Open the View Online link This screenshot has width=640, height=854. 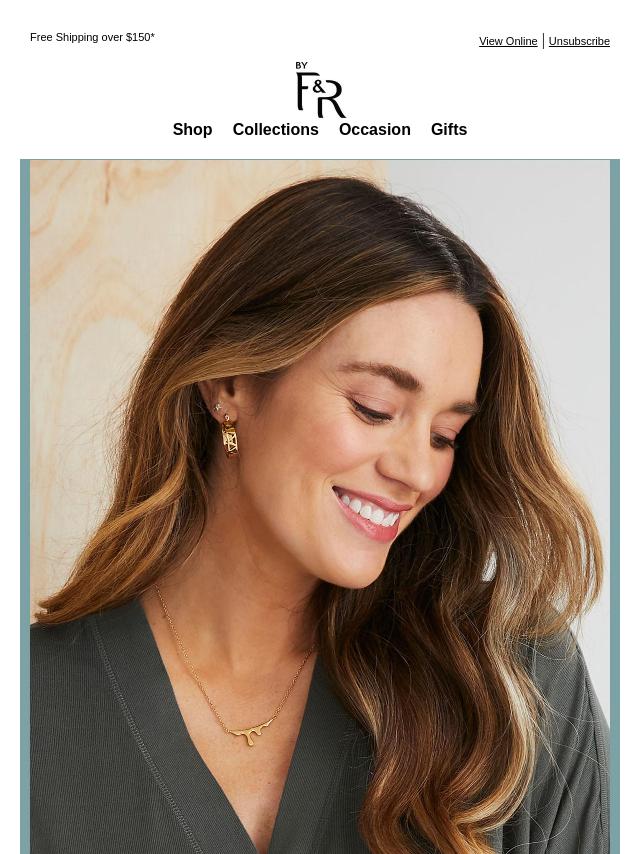(508, 41)
